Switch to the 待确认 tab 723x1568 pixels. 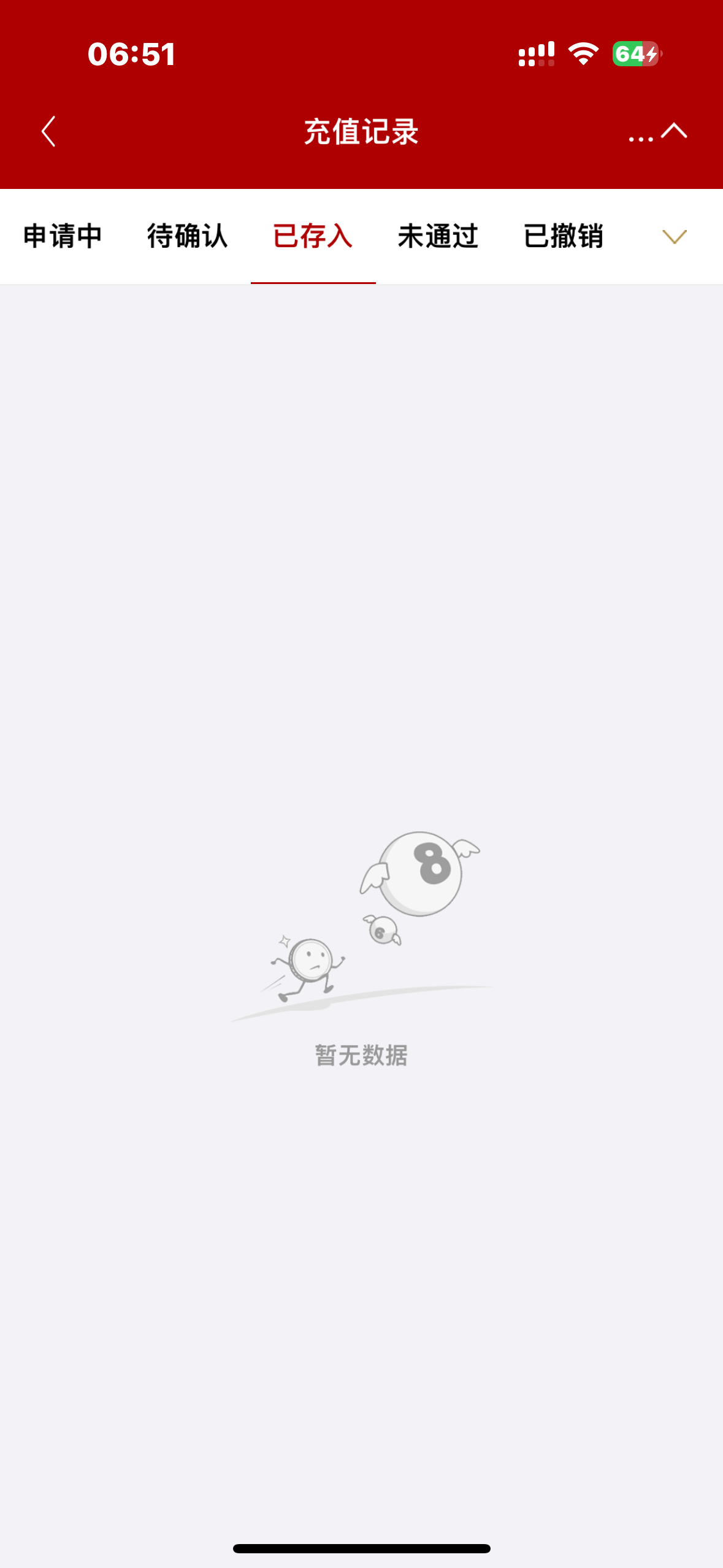pyautogui.click(x=188, y=236)
